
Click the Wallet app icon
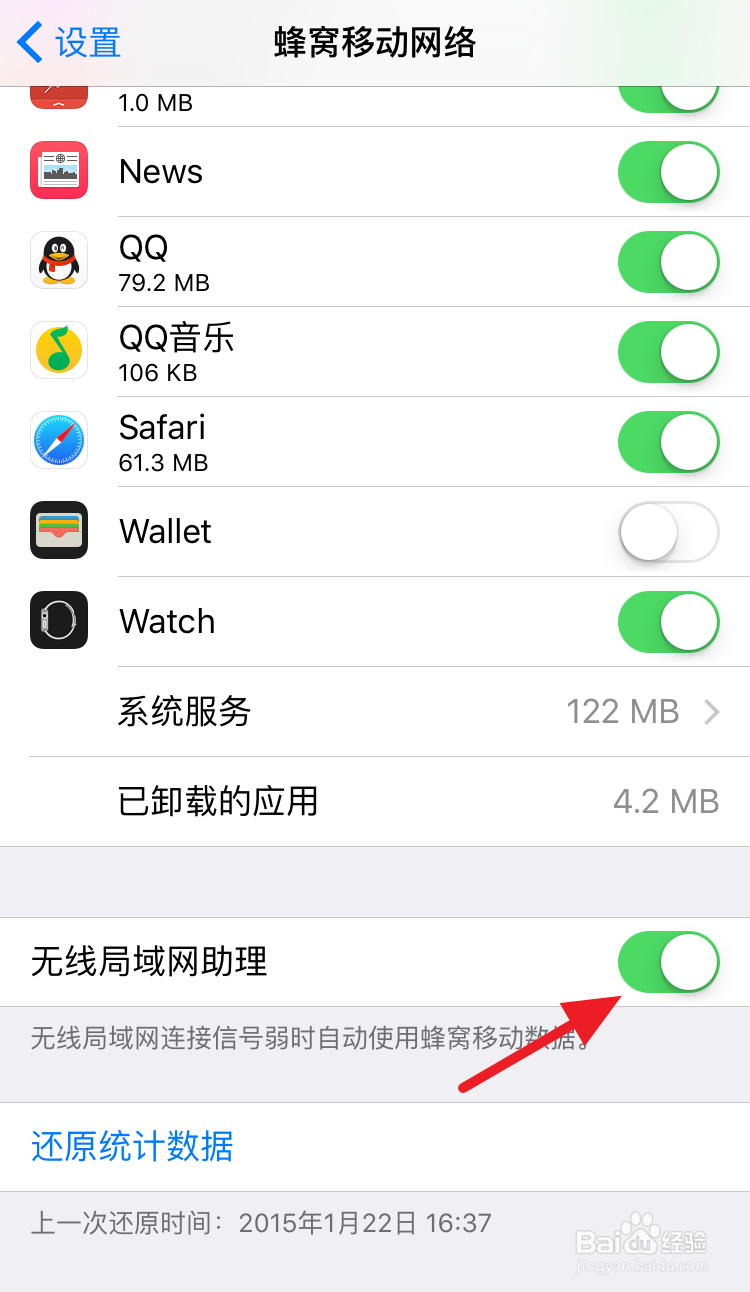click(x=58, y=531)
